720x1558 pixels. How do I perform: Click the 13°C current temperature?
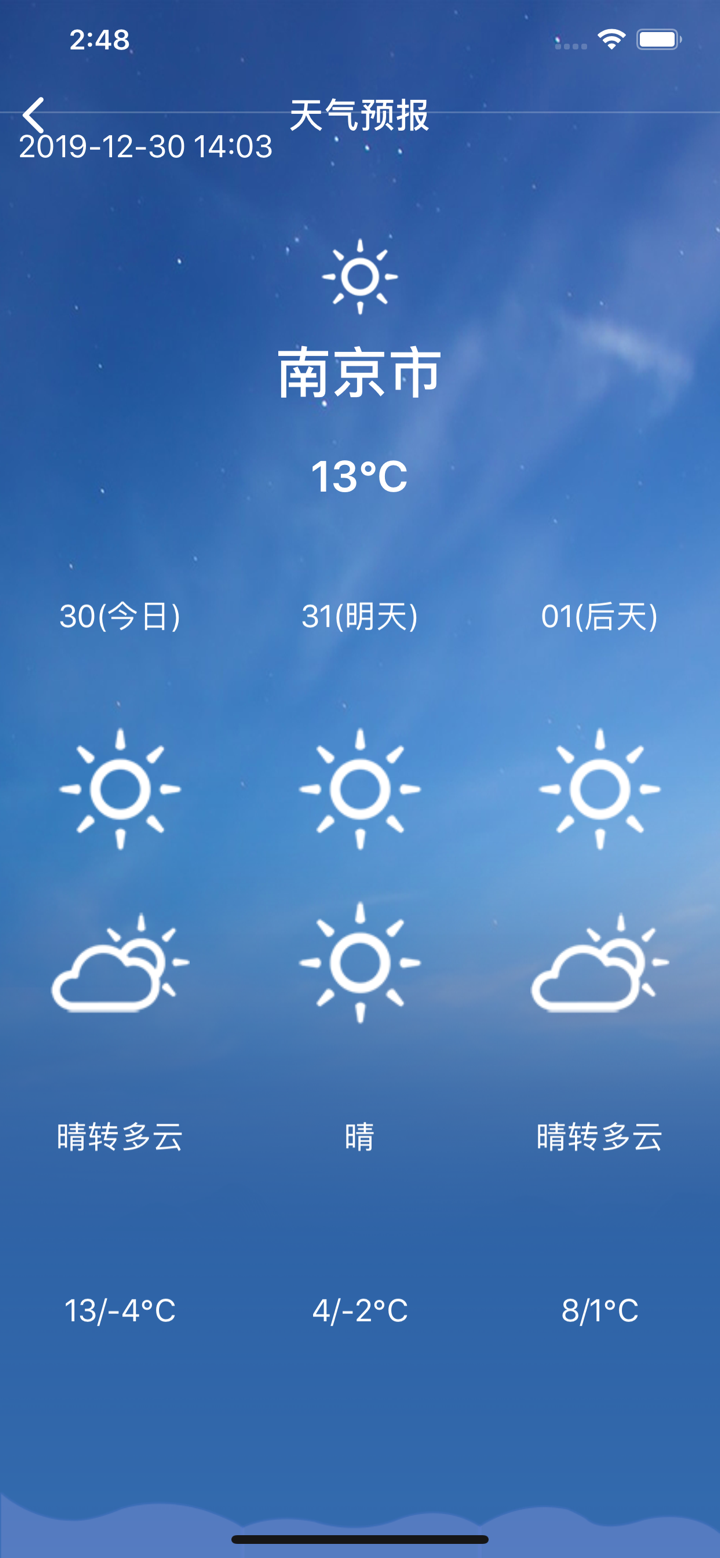pyautogui.click(x=359, y=477)
